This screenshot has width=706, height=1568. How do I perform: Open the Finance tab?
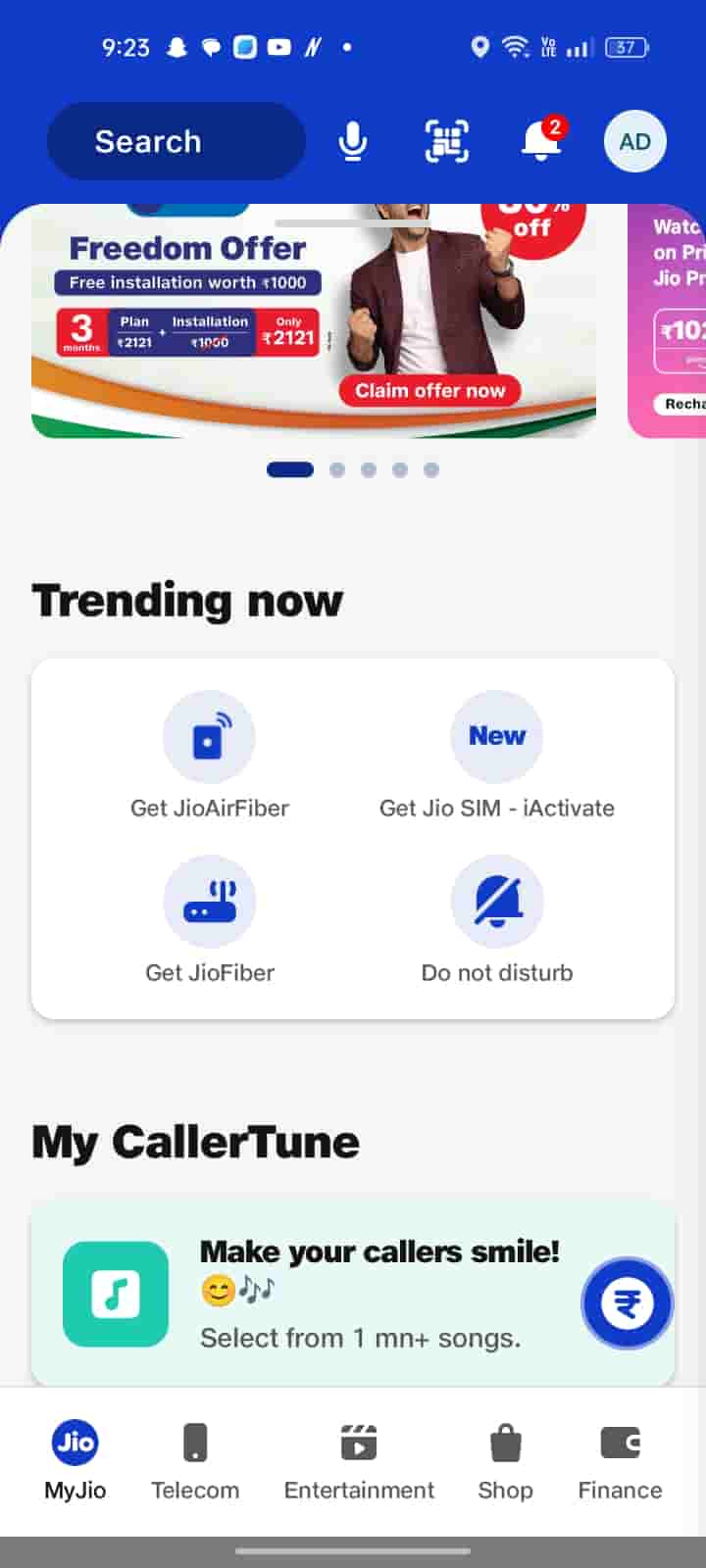tap(620, 1460)
